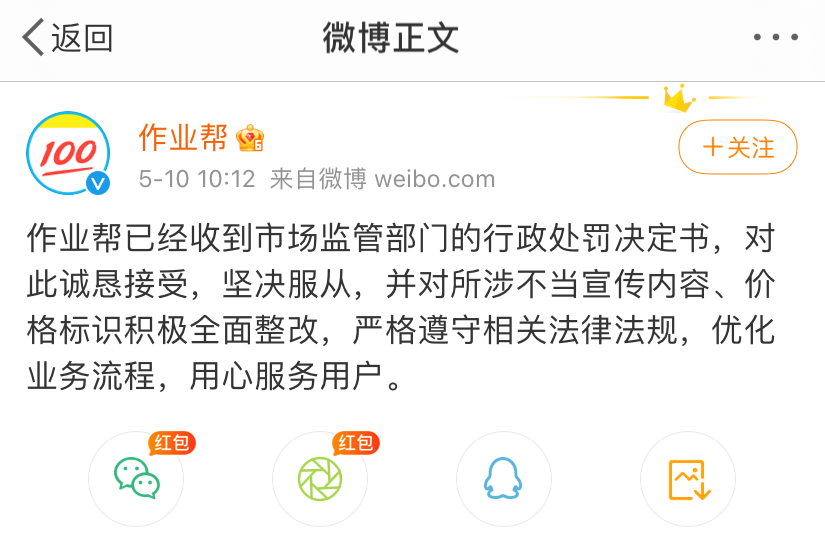Share the post to WeChat

pos(136,478)
